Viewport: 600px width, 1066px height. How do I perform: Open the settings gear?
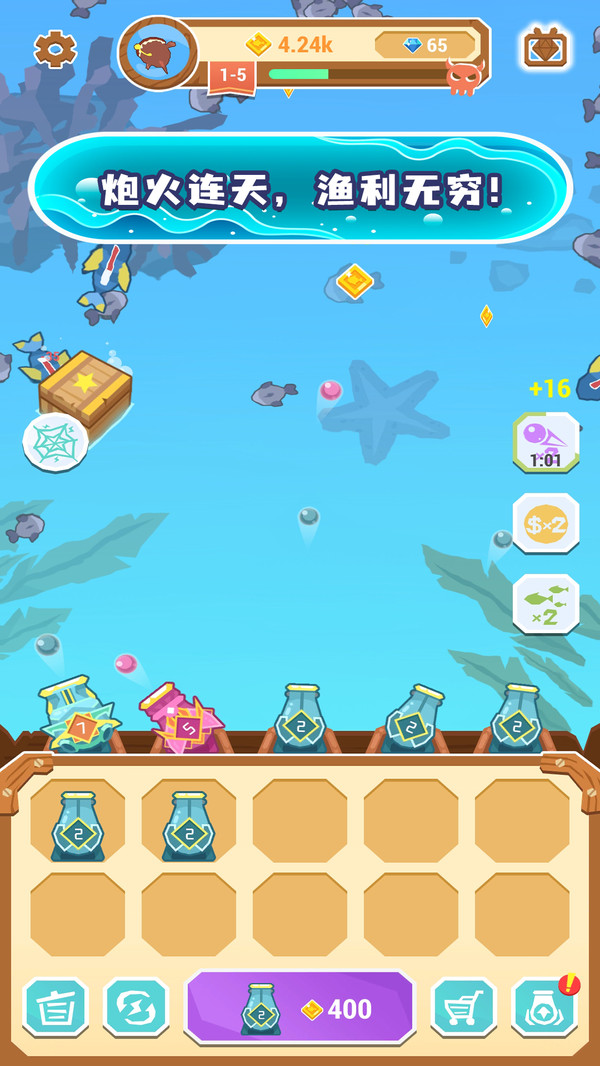tap(55, 48)
